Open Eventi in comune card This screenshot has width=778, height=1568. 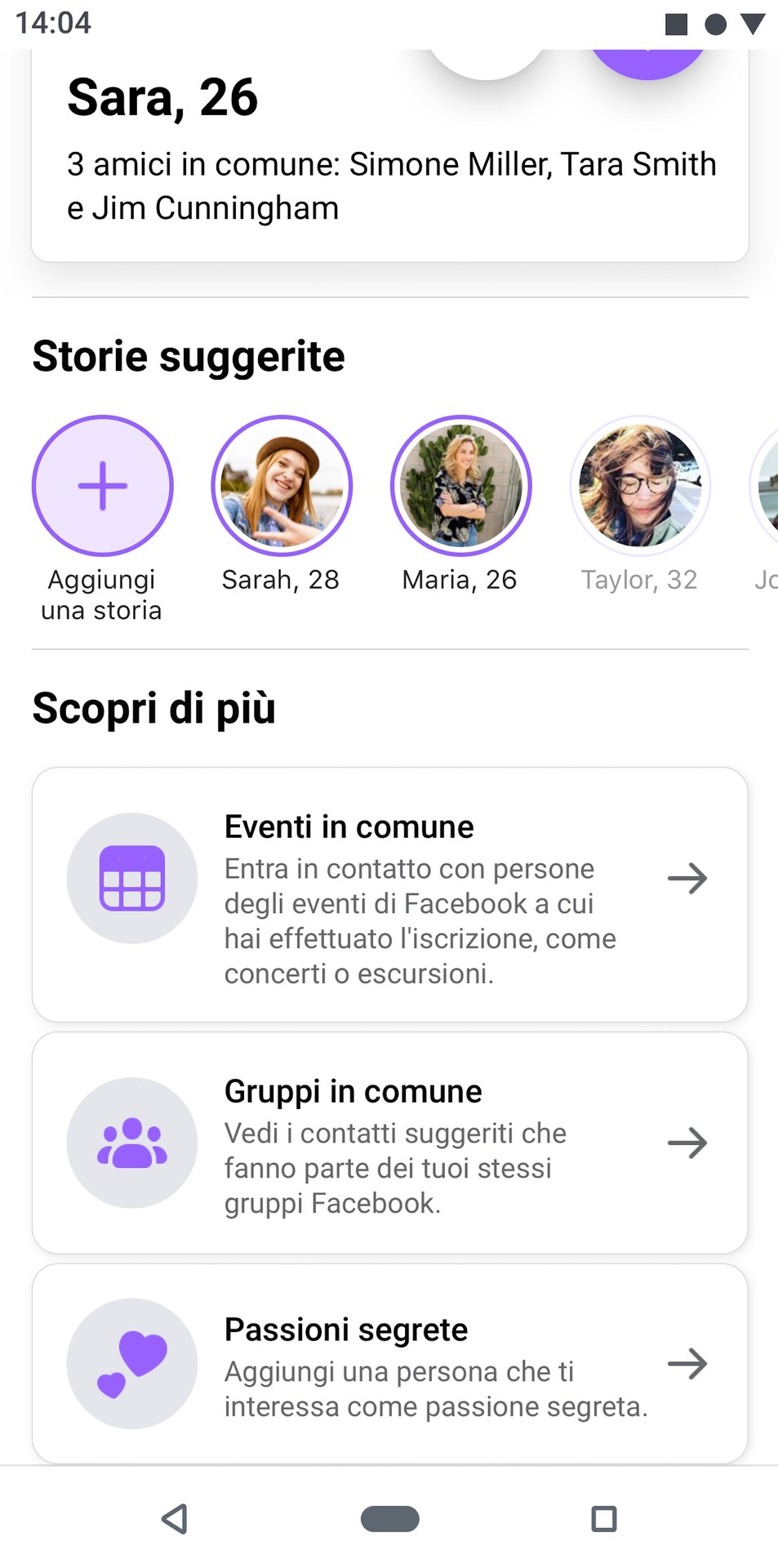pyautogui.click(x=389, y=894)
